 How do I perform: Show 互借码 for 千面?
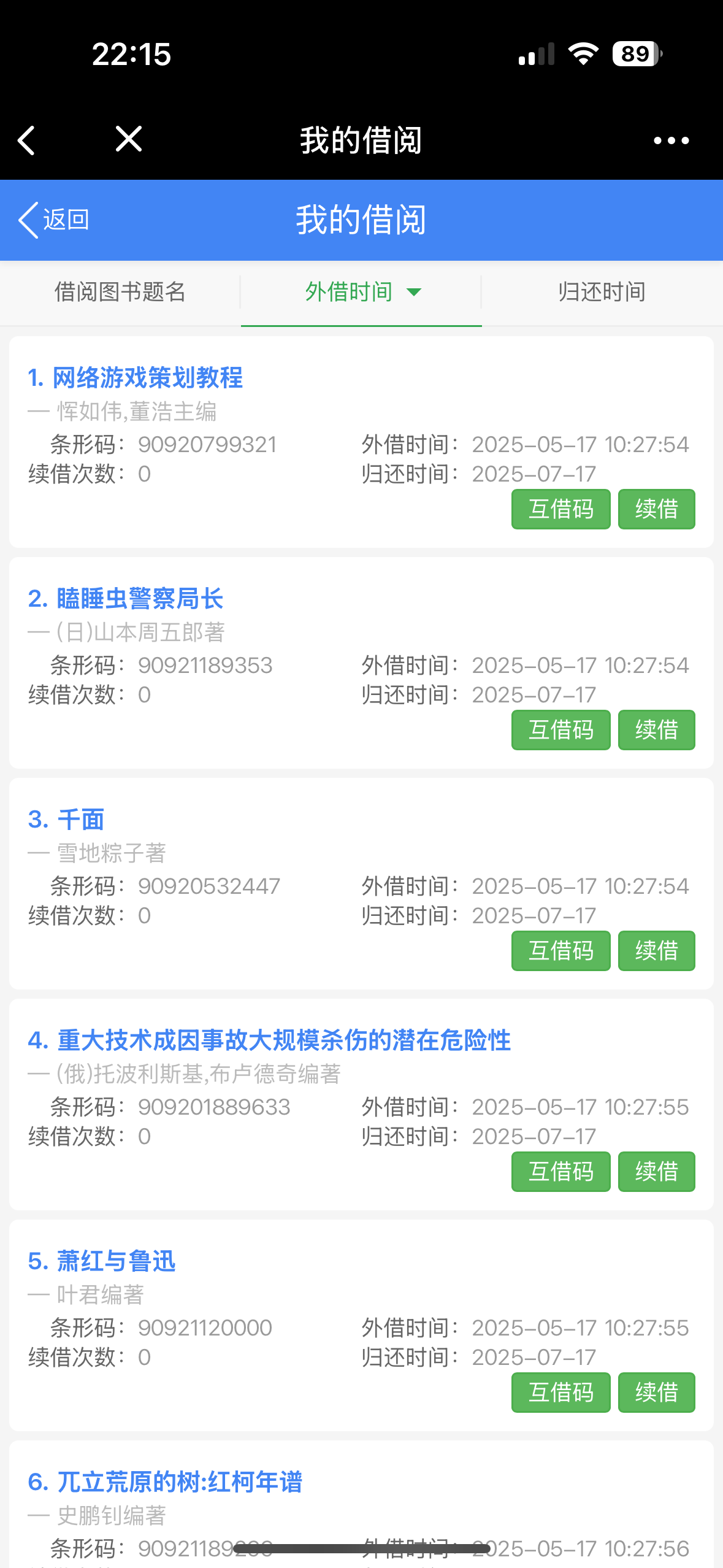pos(560,951)
